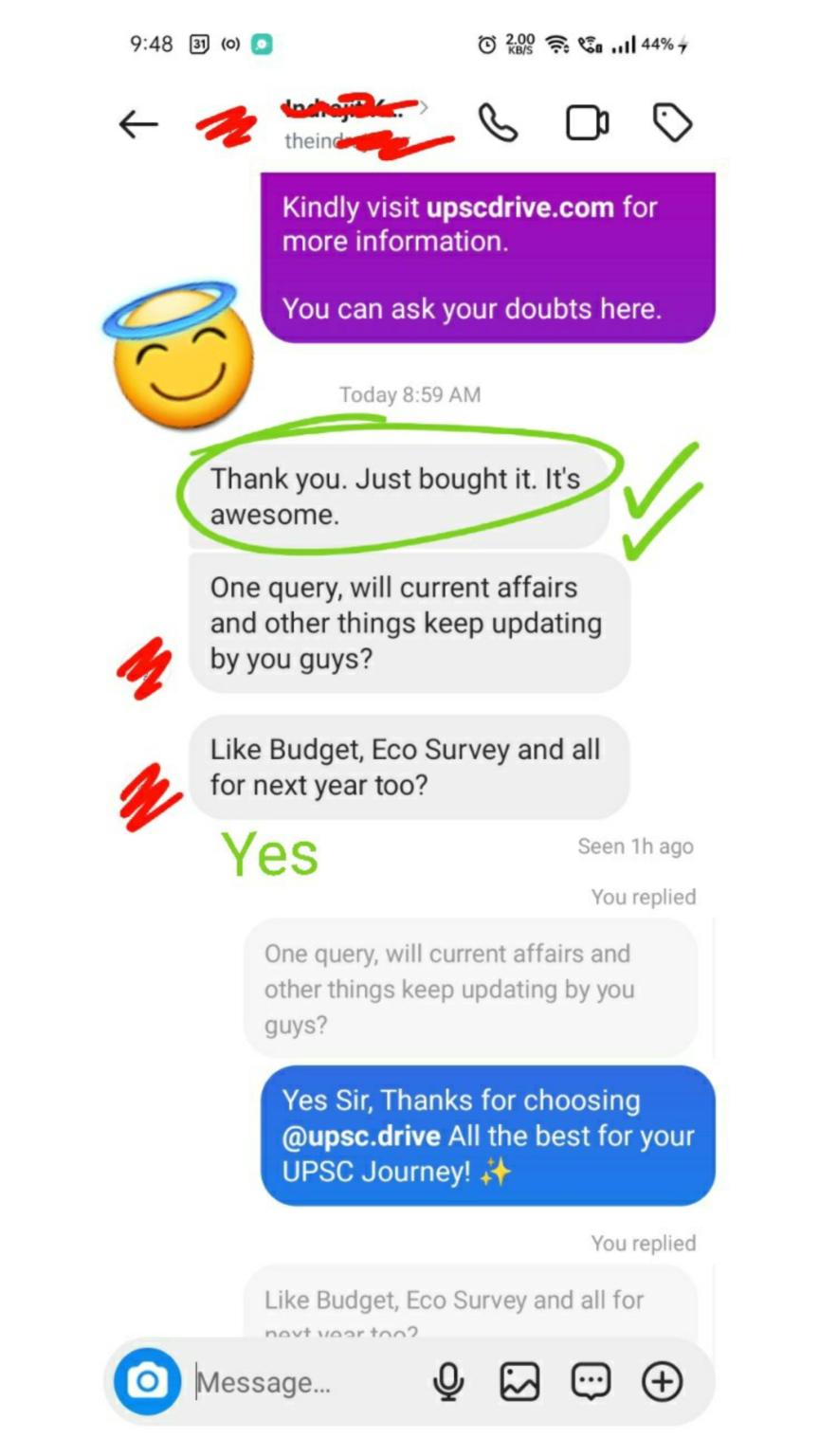Screen dimensions: 819x1456
Task: Record a voice message with the microphone
Action: pyautogui.click(x=448, y=1382)
